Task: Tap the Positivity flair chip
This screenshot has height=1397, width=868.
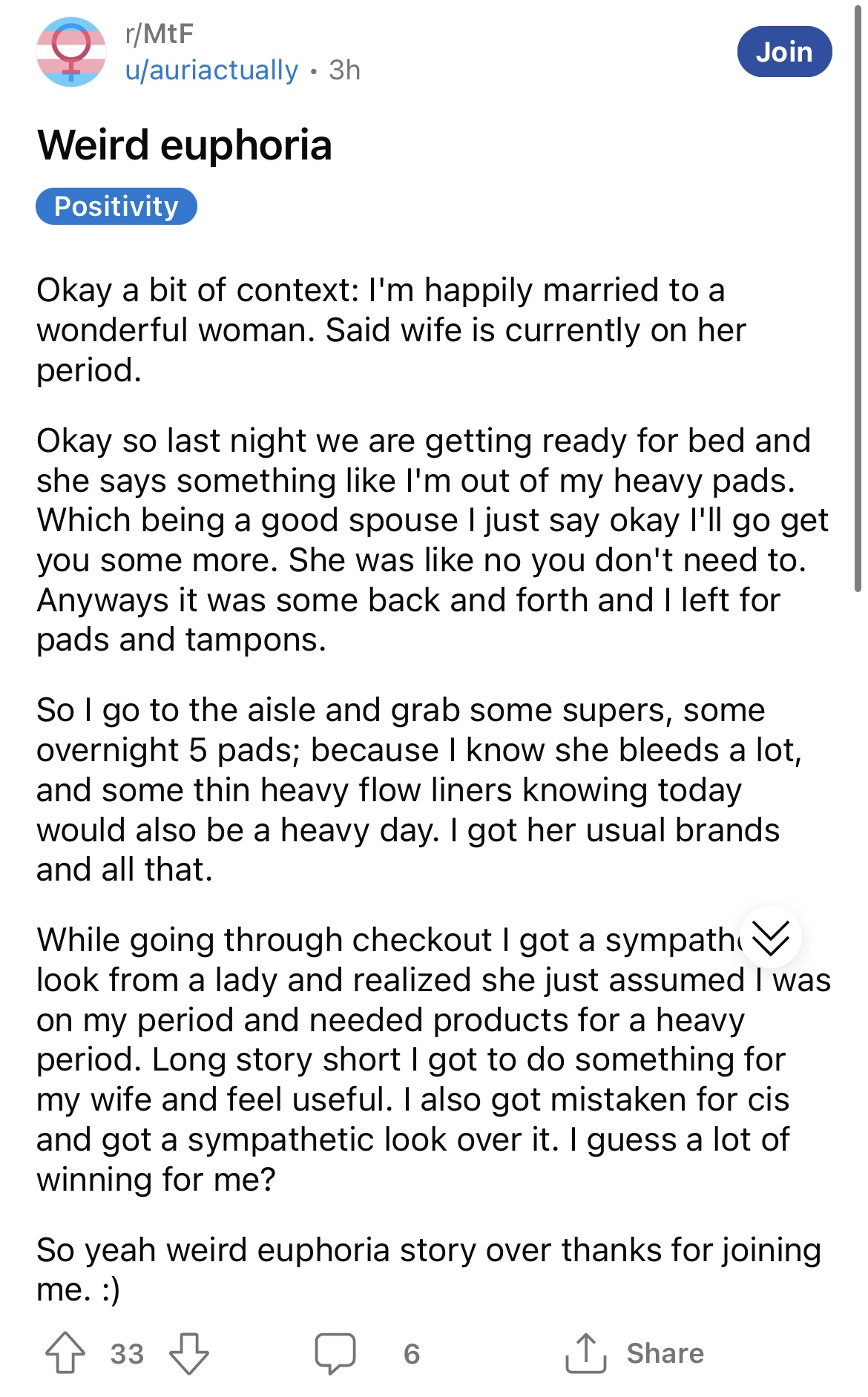Action: (x=116, y=206)
